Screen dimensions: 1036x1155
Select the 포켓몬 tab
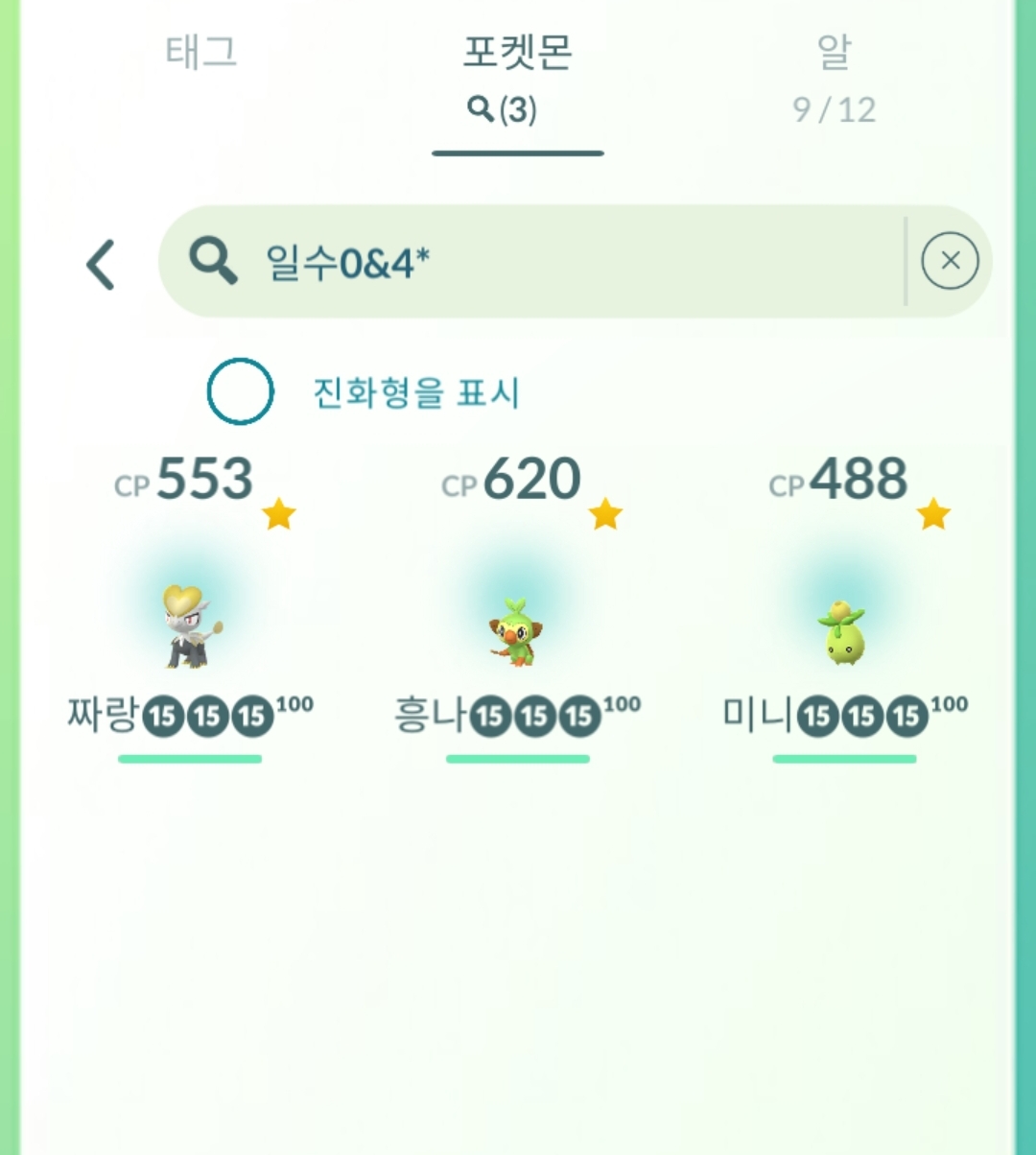(x=517, y=77)
